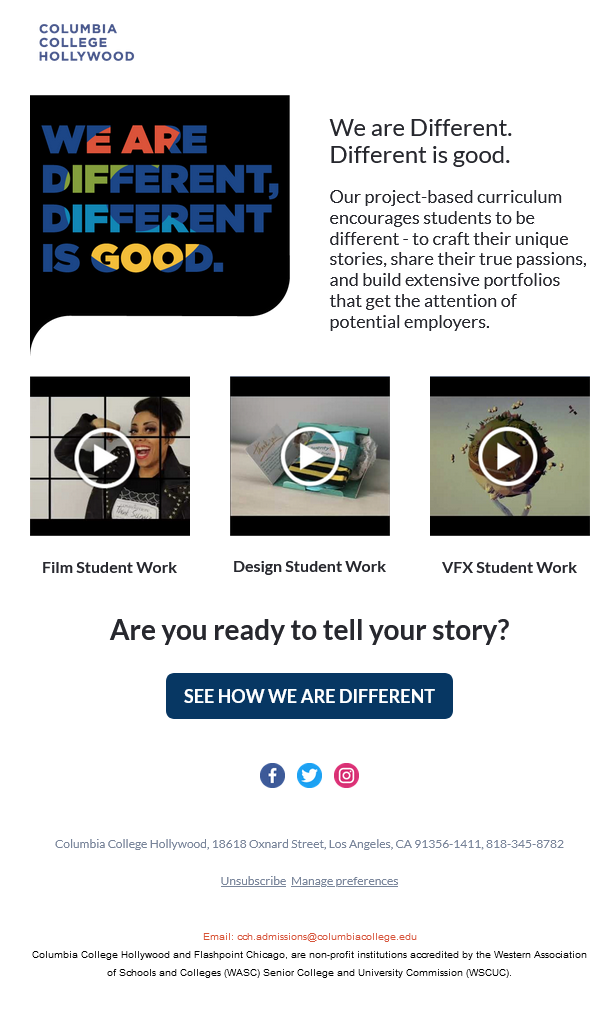Open the Twitter profile icon
The width and height of the screenshot is (614, 1015).
pos(309,775)
